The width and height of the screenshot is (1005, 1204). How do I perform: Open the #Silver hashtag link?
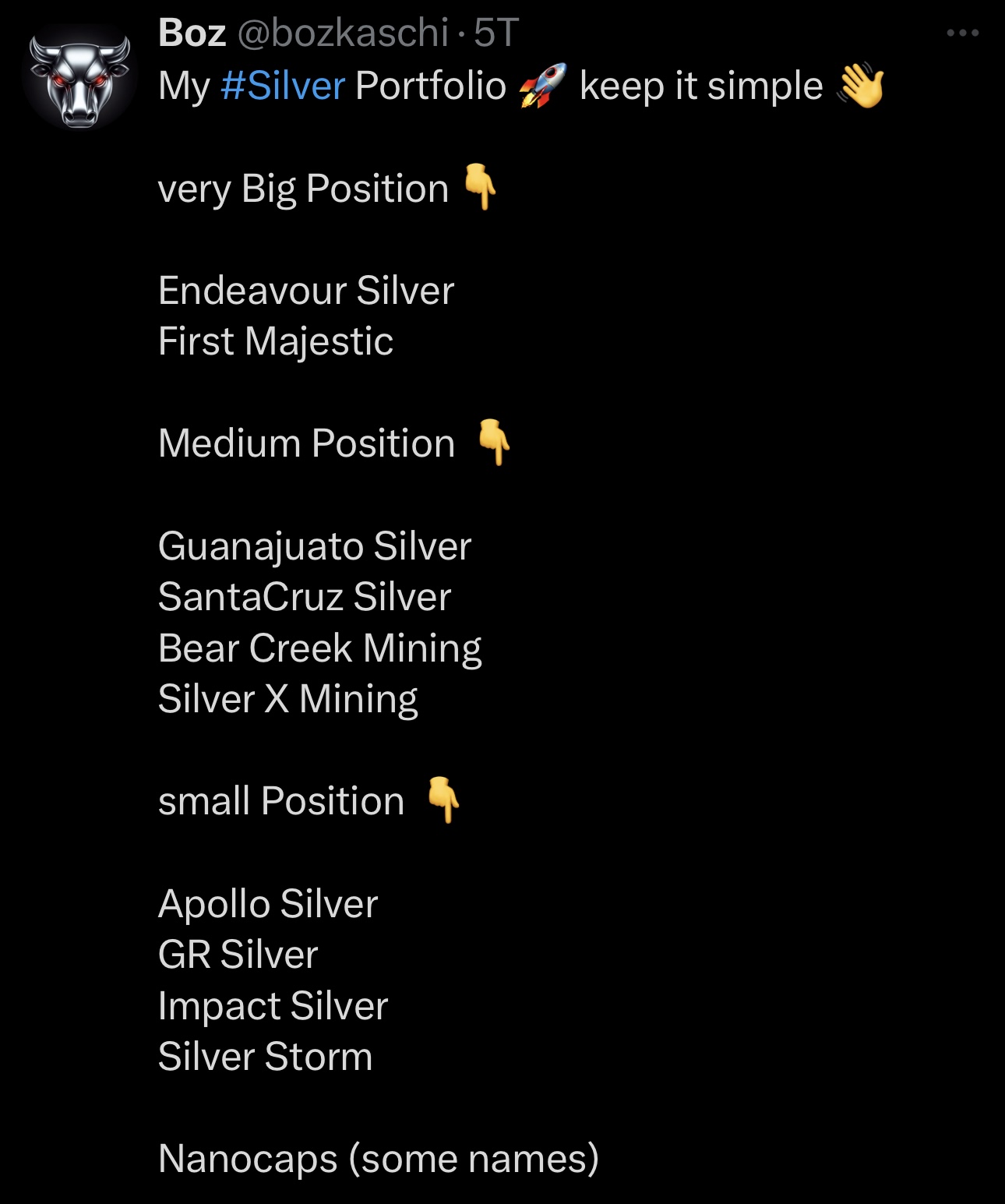pos(283,86)
